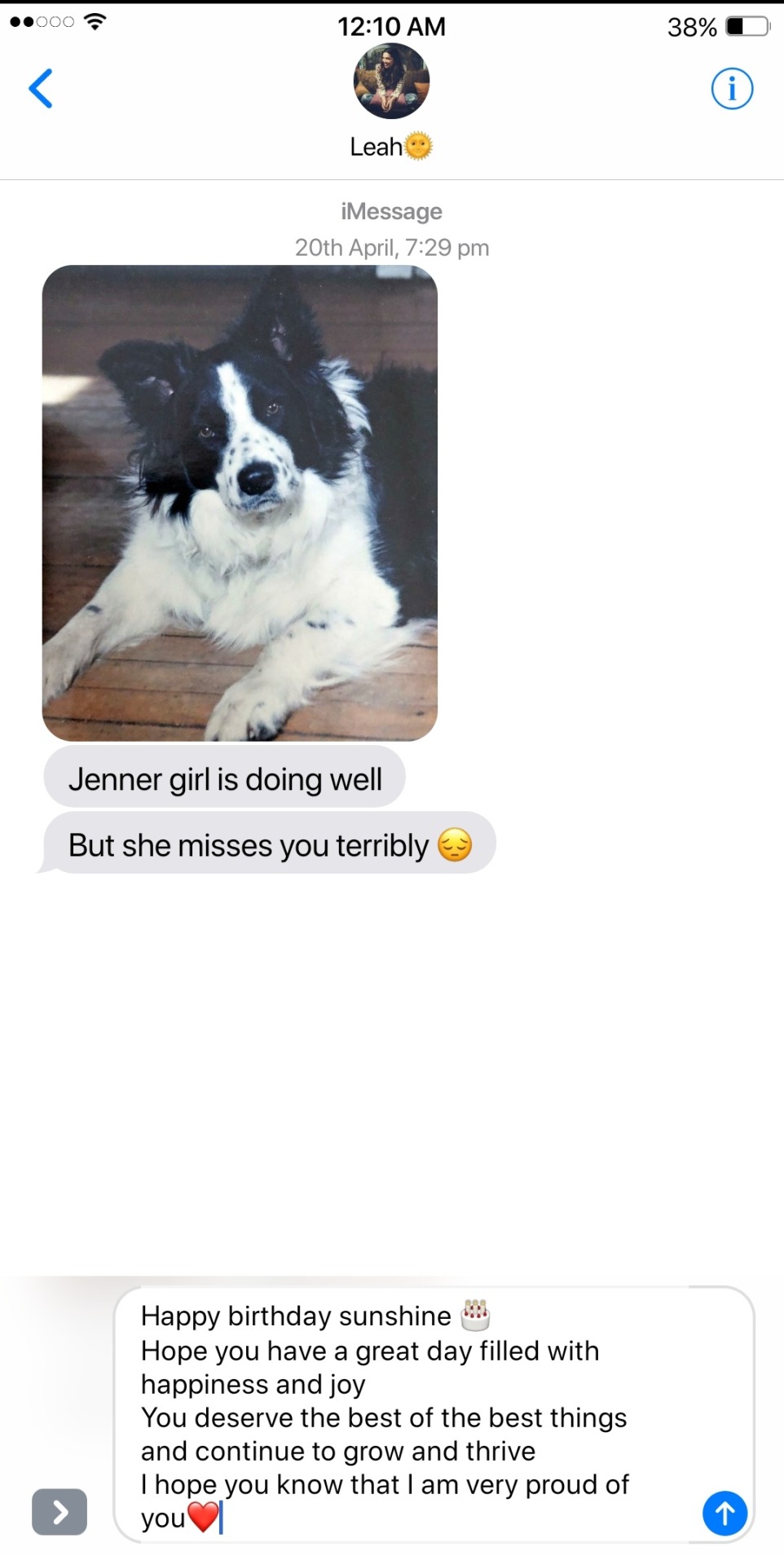The image size is (784, 1565).
Task: Expand the apps arrow beside the text field
Action: coord(59,1512)
